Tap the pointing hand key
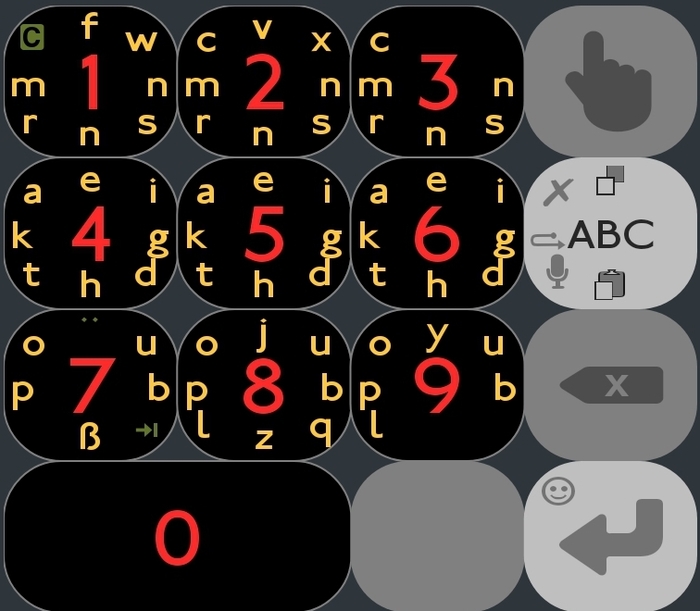The height and width of the screenshot is (611, 700). point(610,82)
